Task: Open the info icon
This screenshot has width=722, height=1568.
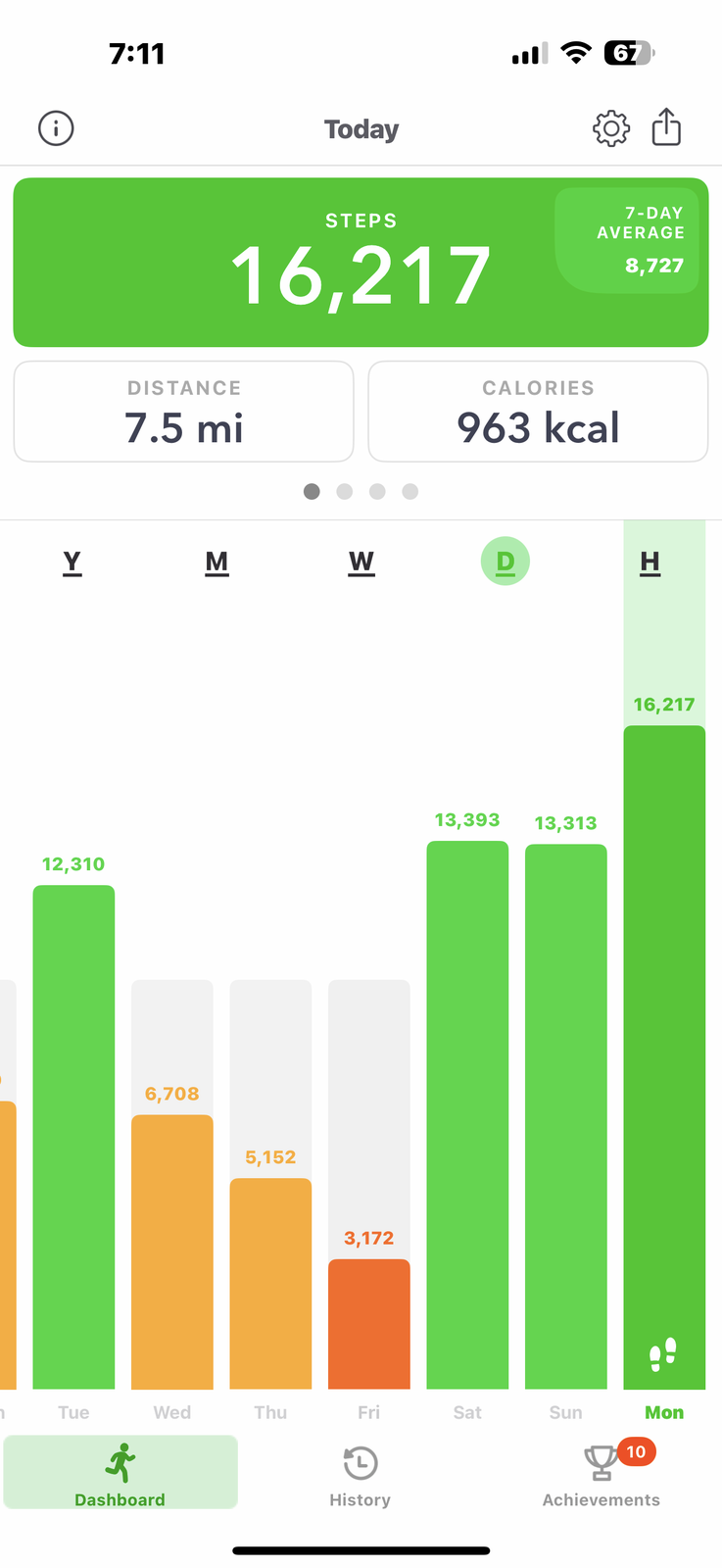Action: (x=56, y=128)
